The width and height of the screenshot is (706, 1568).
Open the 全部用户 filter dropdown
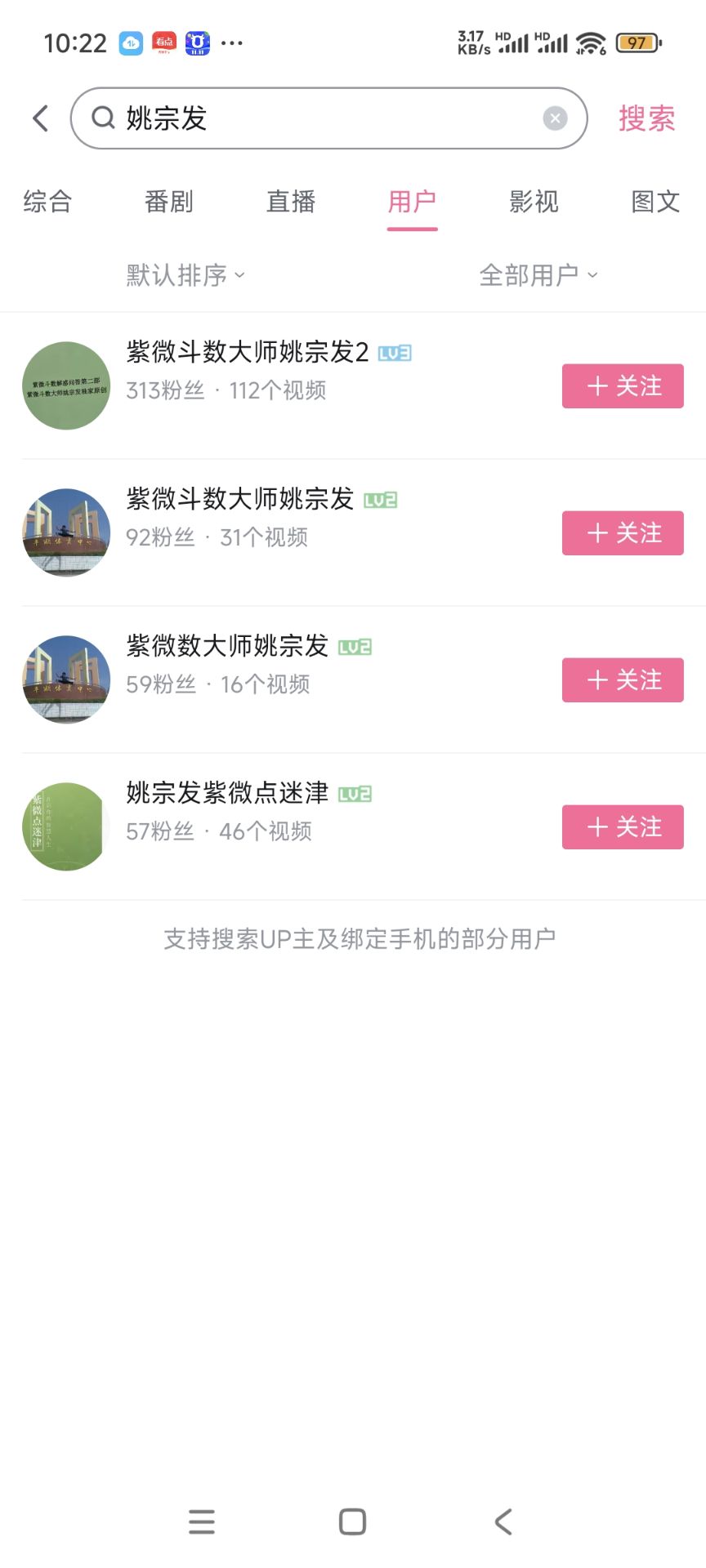[539, 275]
